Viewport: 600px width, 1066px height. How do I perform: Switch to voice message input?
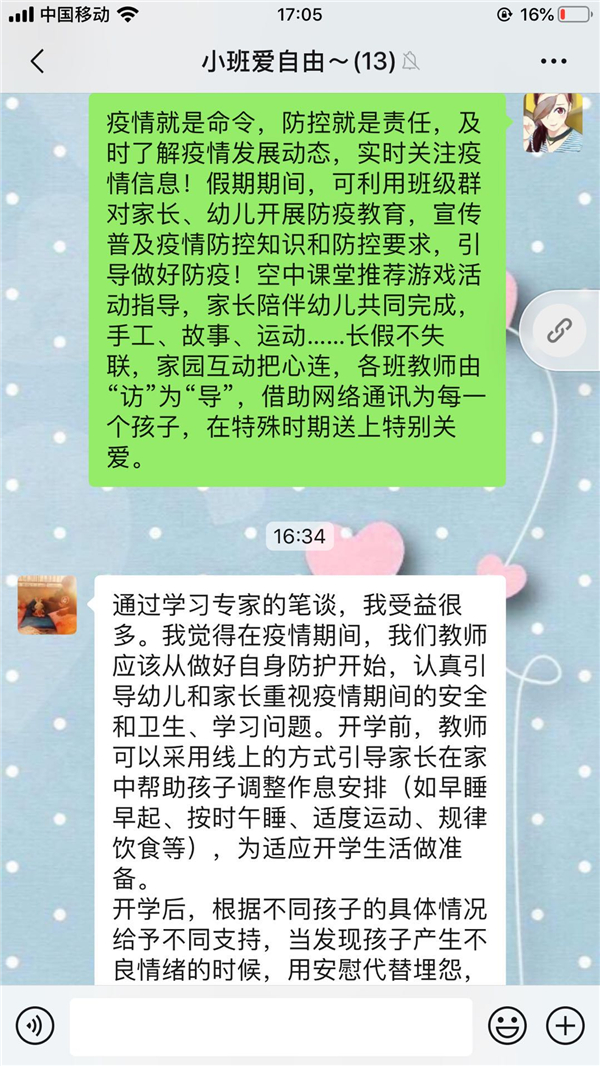click(35, 1026)
